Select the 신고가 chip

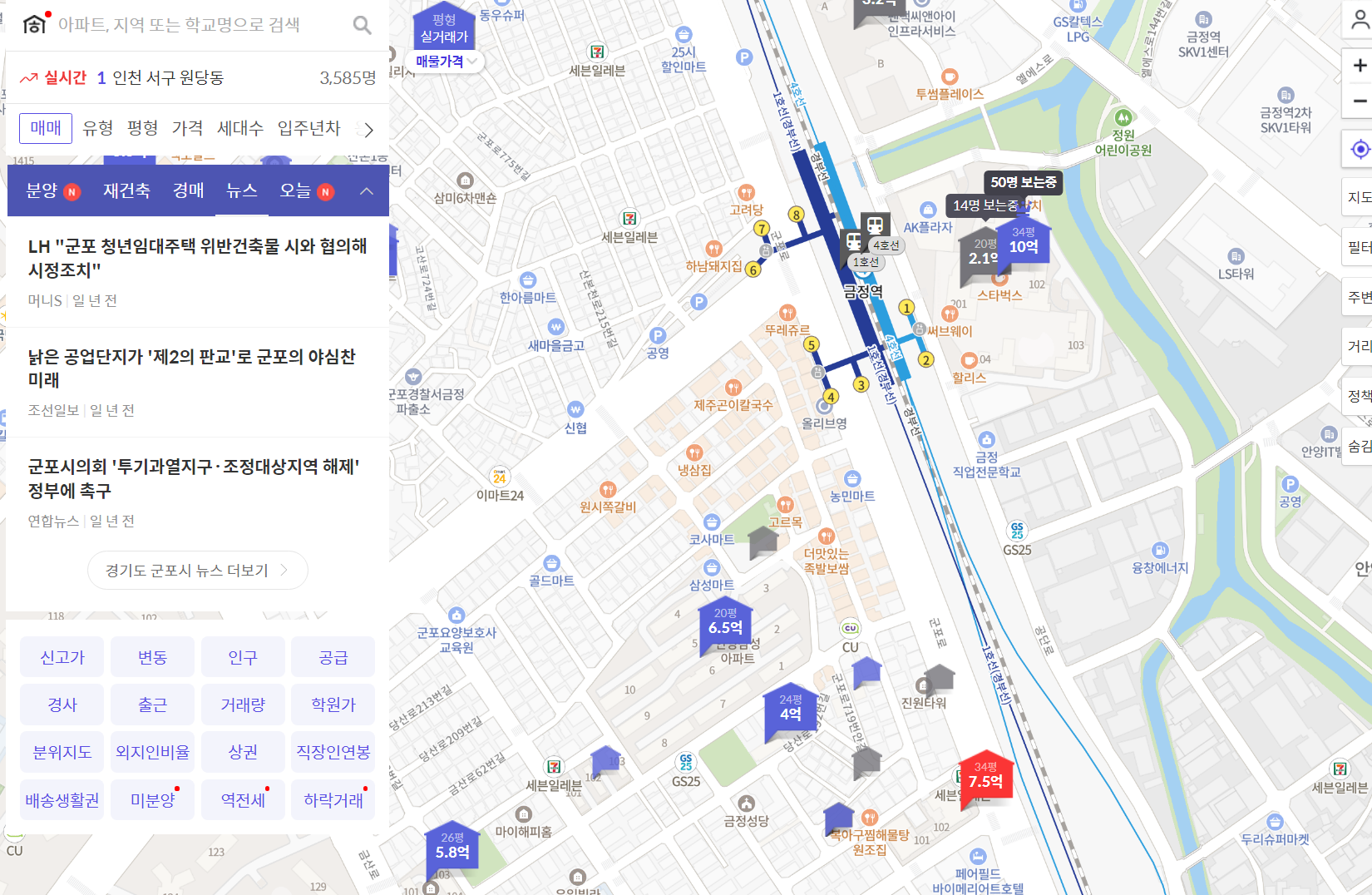click(x=62, y=657)
